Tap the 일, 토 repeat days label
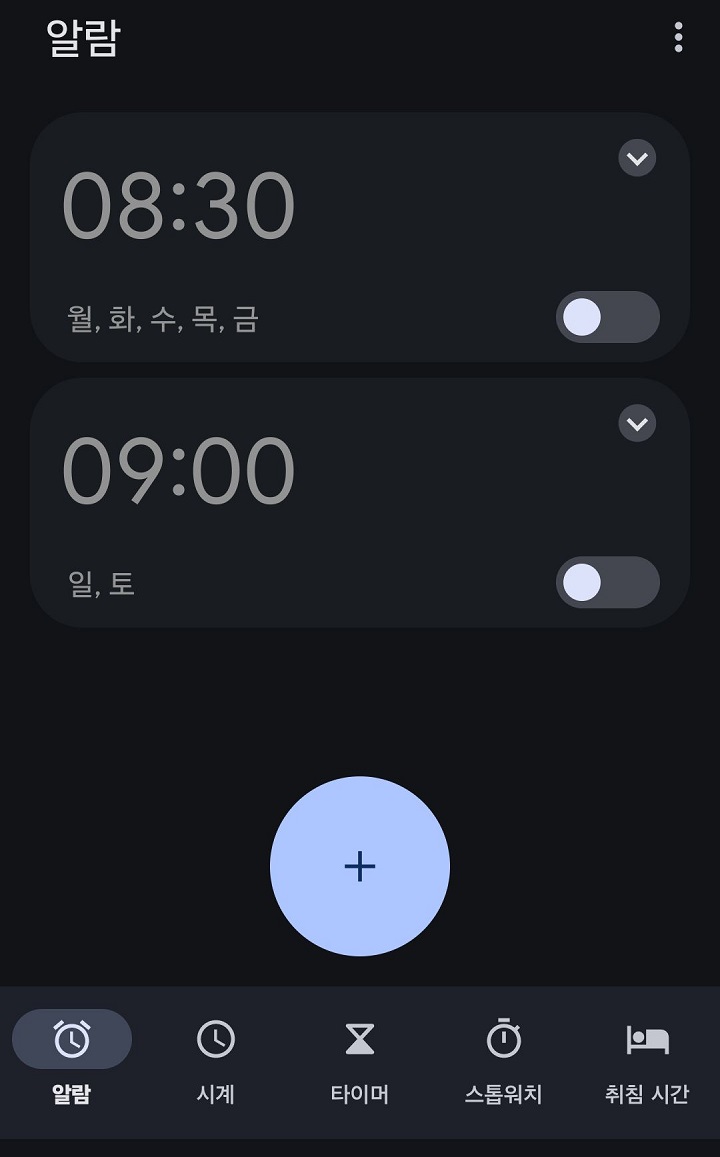This screenshot has width=720, height=1157. 103,583
